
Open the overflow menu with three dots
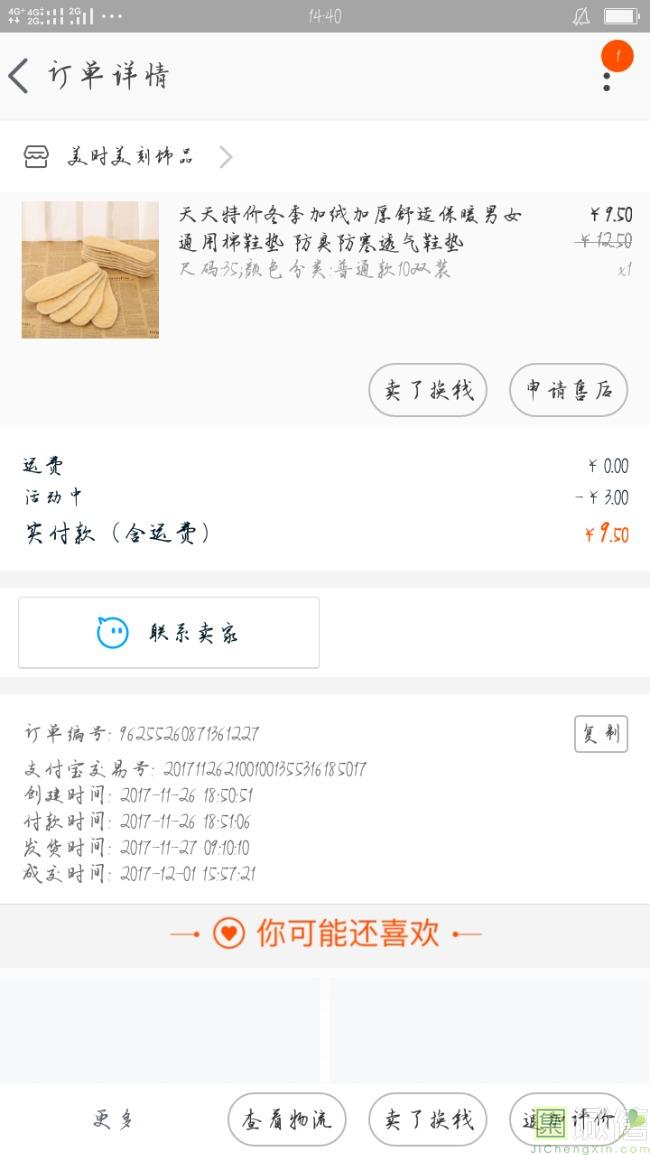(x=607, y=81)
